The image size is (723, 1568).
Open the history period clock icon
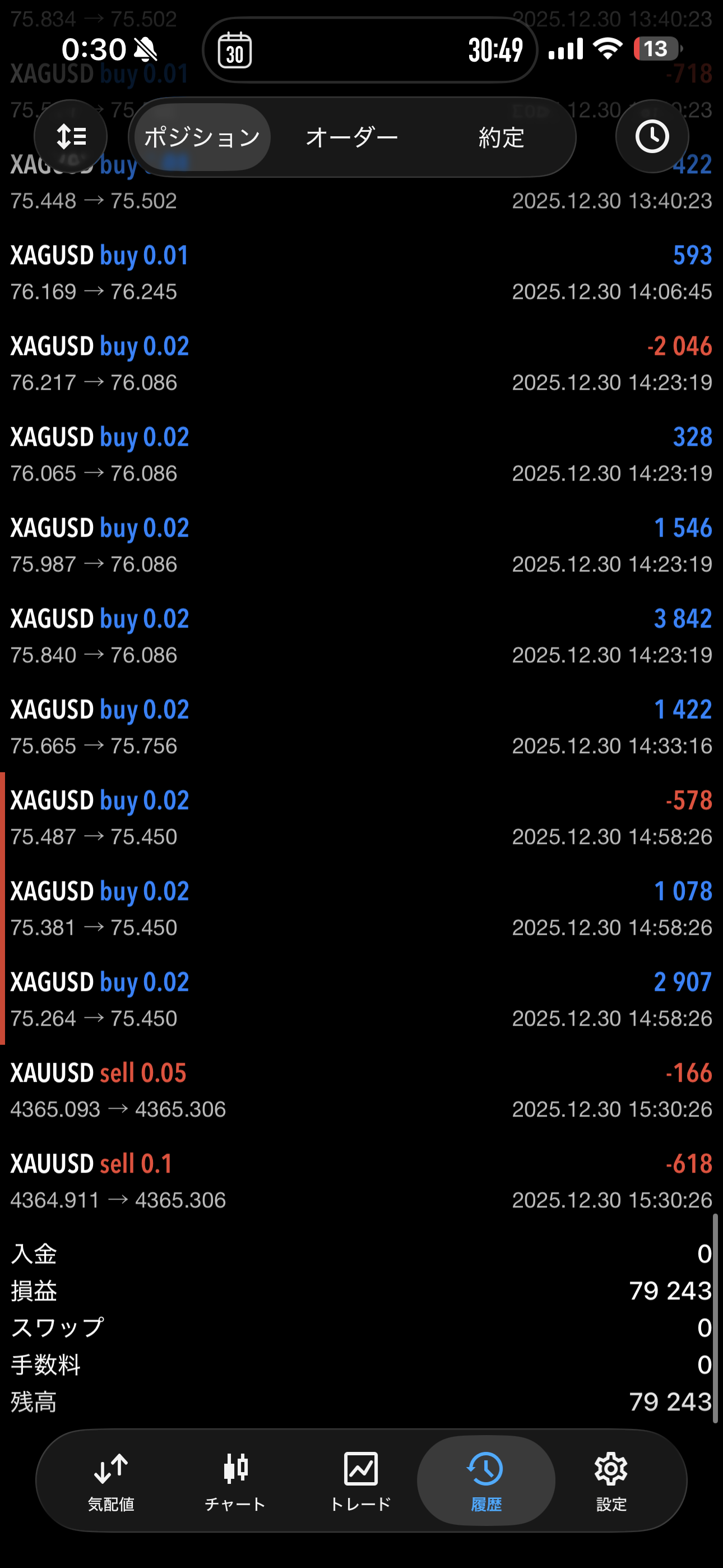(652, 136)
